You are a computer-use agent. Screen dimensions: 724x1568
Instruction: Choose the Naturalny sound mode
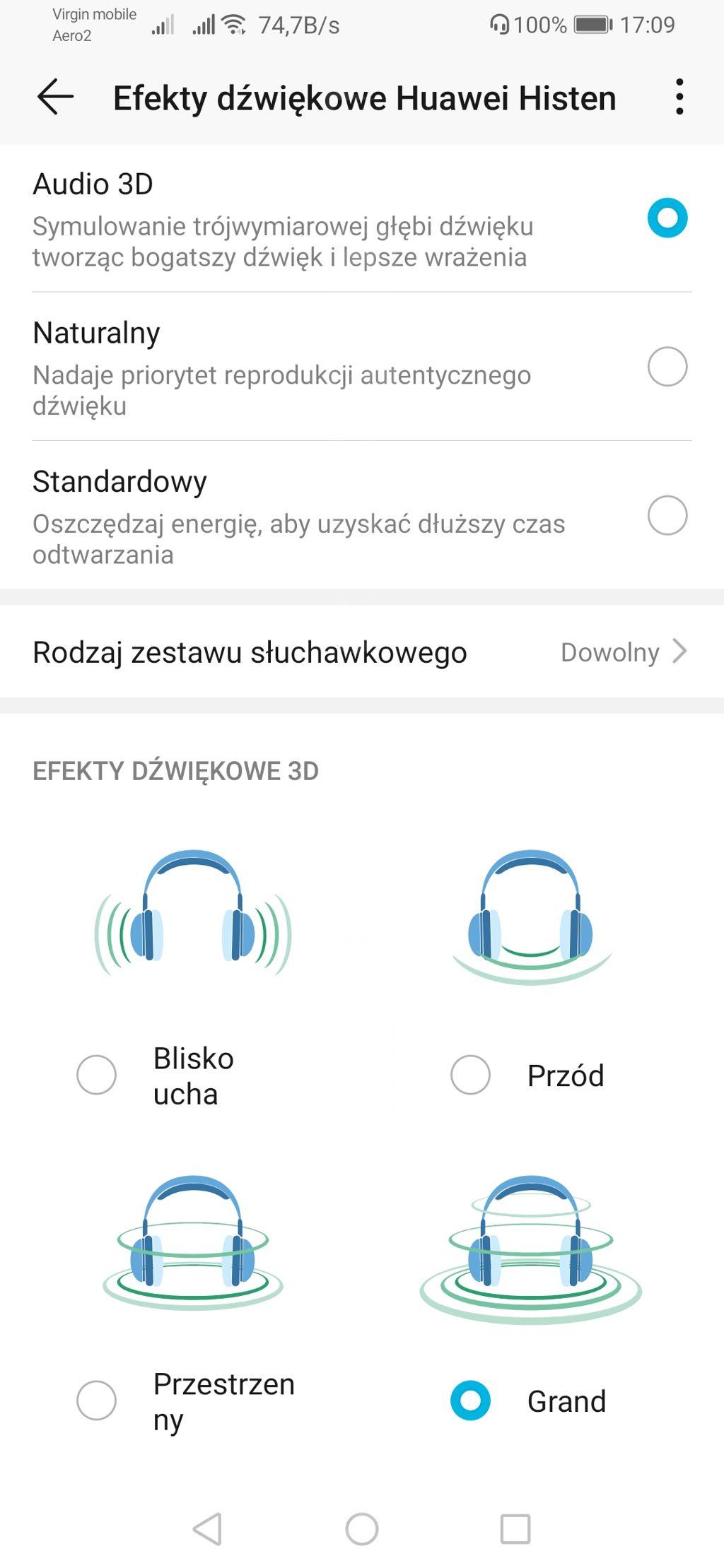tap(667, 367)
